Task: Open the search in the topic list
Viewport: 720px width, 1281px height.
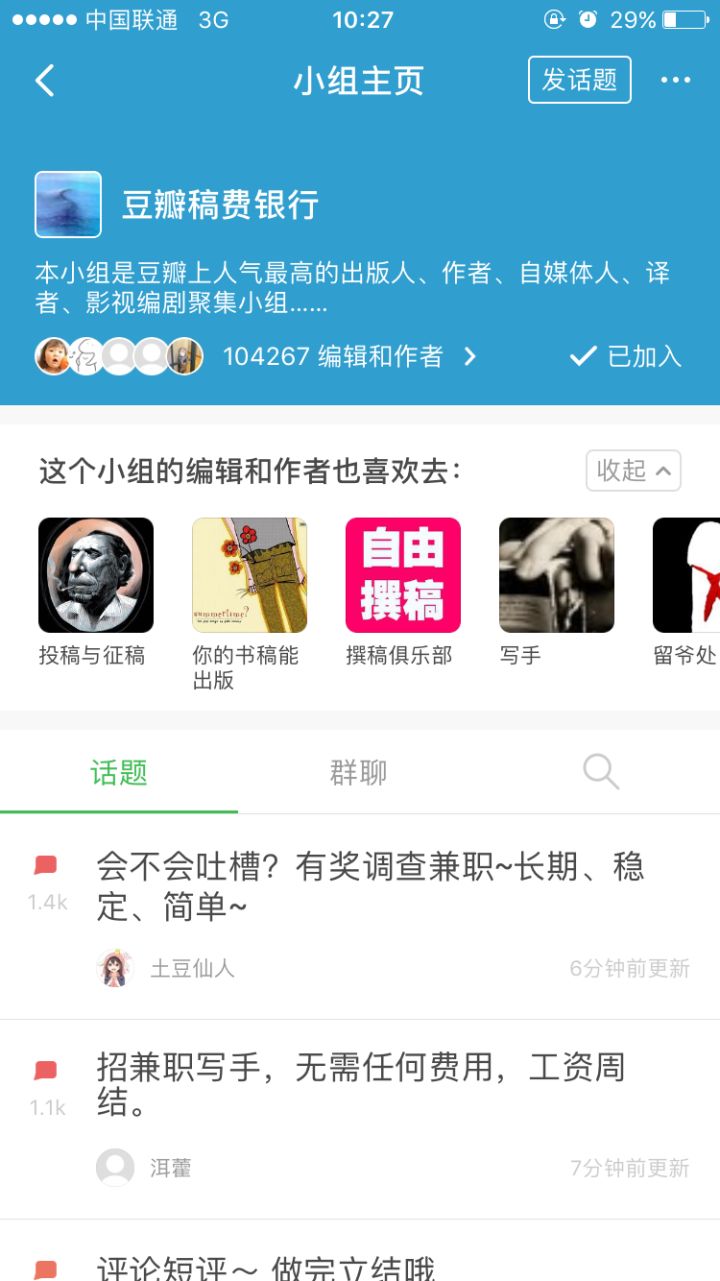Action: pyautogui.click(x=600, y=771)
